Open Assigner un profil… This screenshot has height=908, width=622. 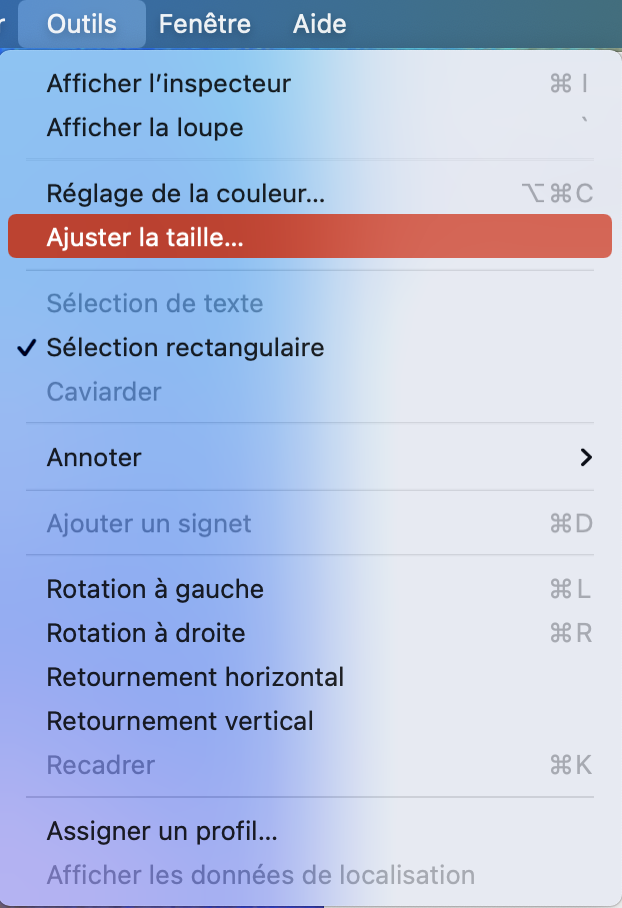coord(310,831)
